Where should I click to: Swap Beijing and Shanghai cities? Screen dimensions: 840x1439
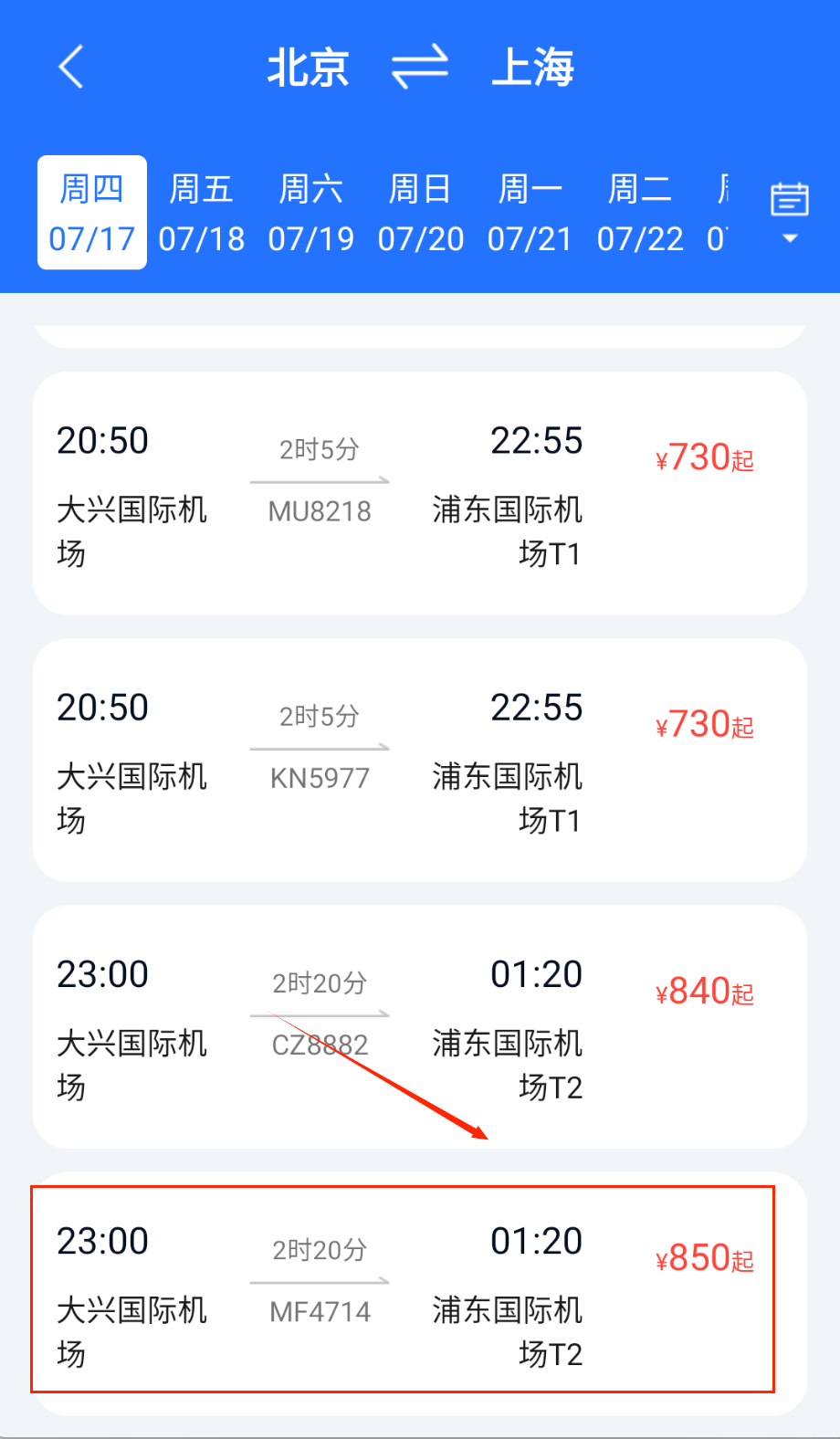tap(420, 67)
